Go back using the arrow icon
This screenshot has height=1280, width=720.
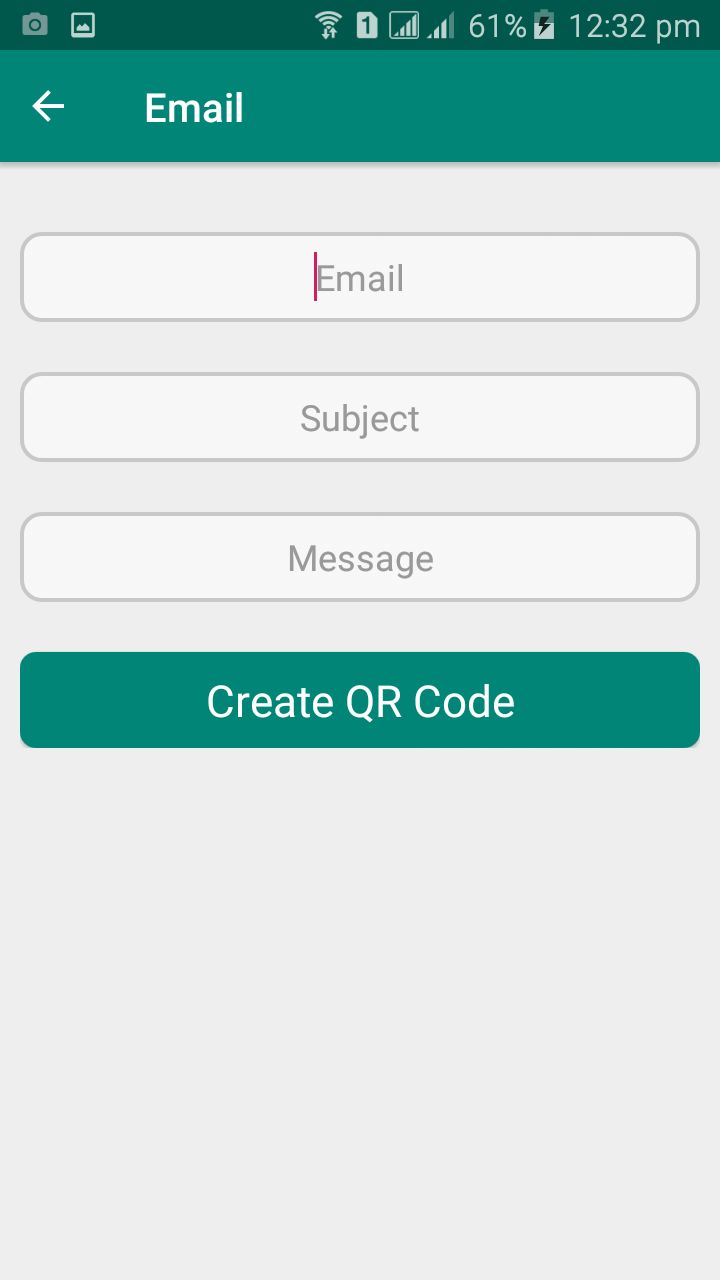coord(48,107)
